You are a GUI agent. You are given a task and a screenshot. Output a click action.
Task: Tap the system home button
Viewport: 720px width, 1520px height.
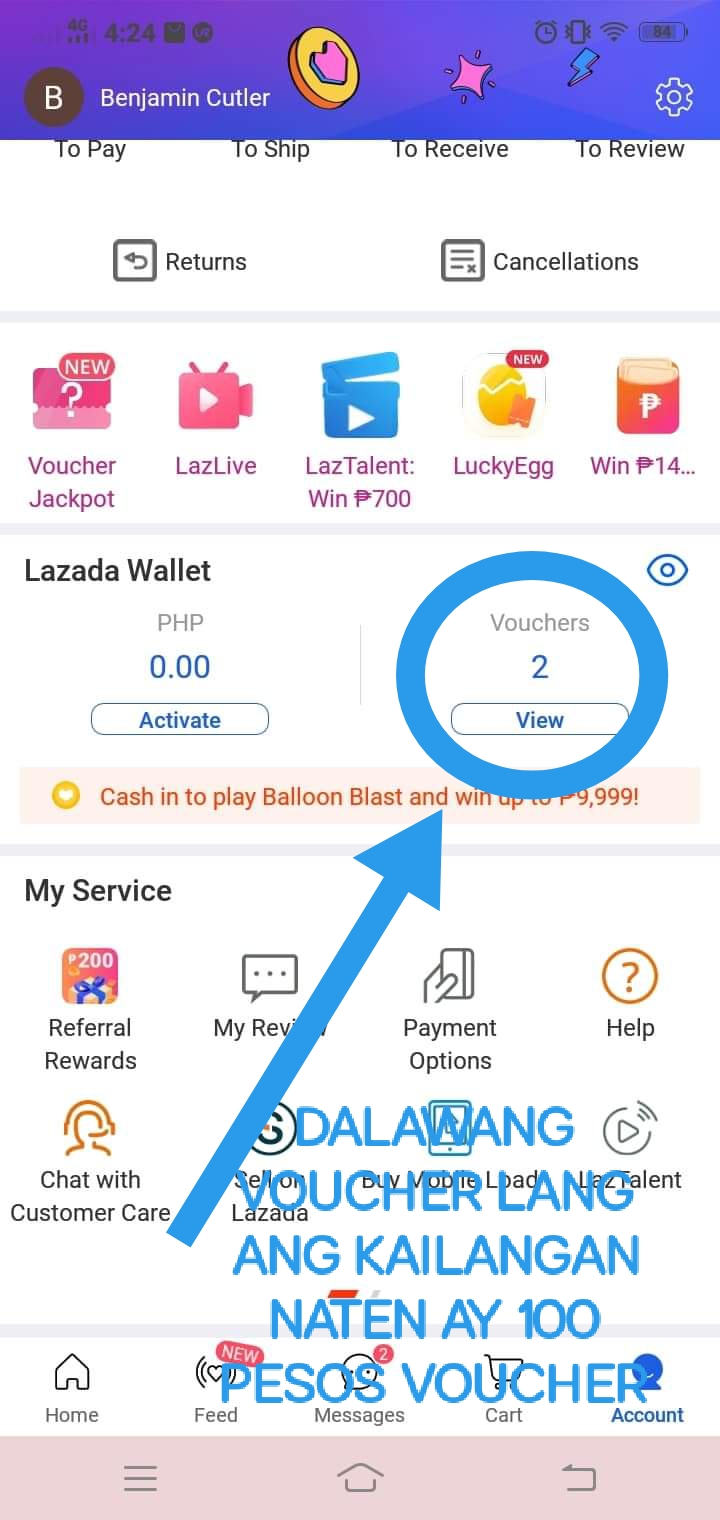tap(360, 1477)
